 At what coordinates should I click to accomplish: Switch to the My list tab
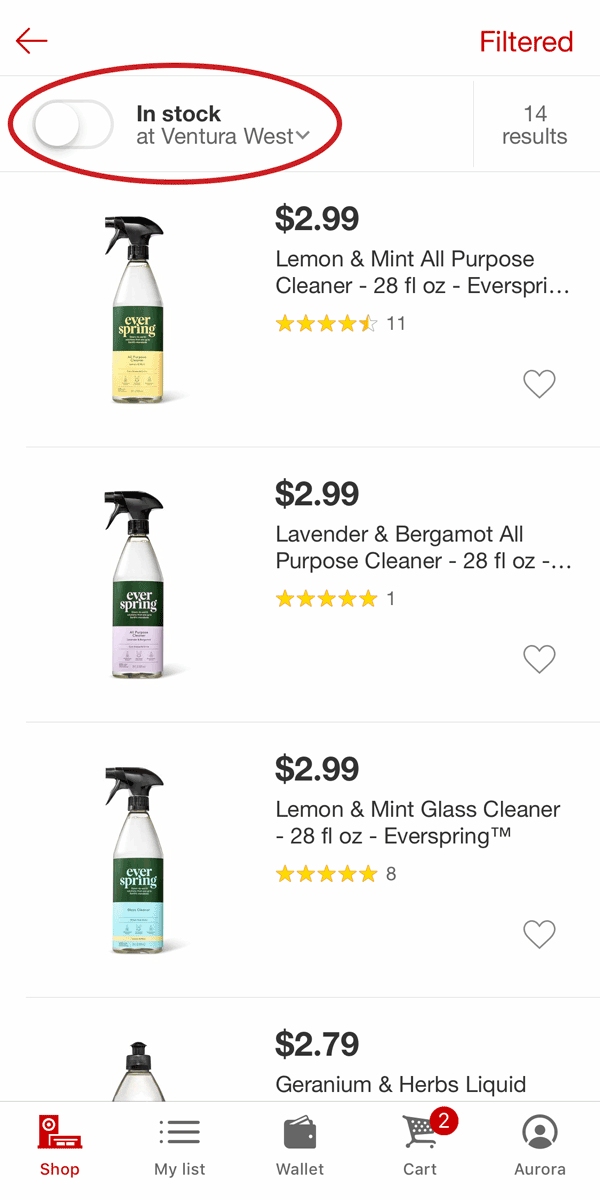pos(180,1146)
